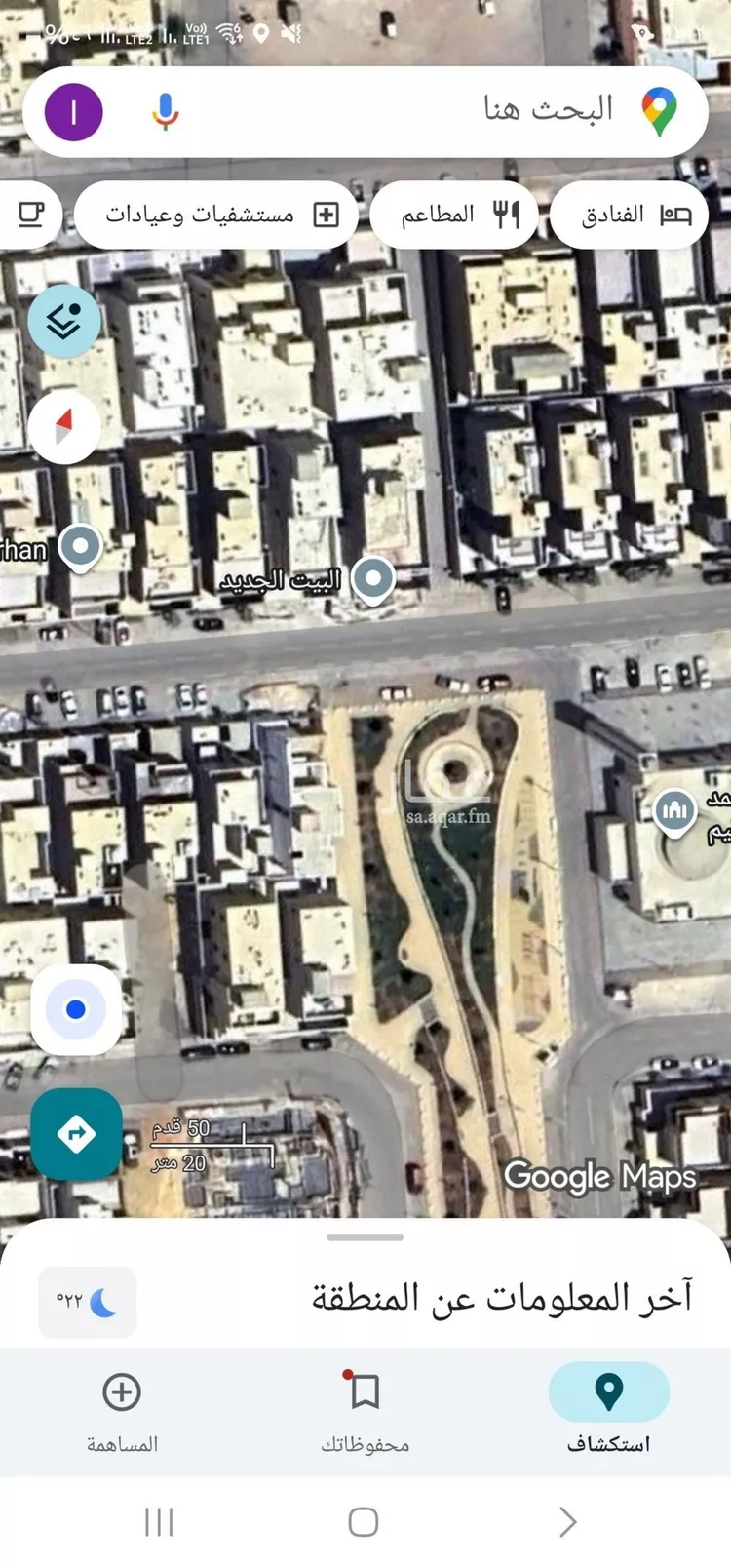Open the search here field
731x1568 pixels.
click(x=439, y=111)
